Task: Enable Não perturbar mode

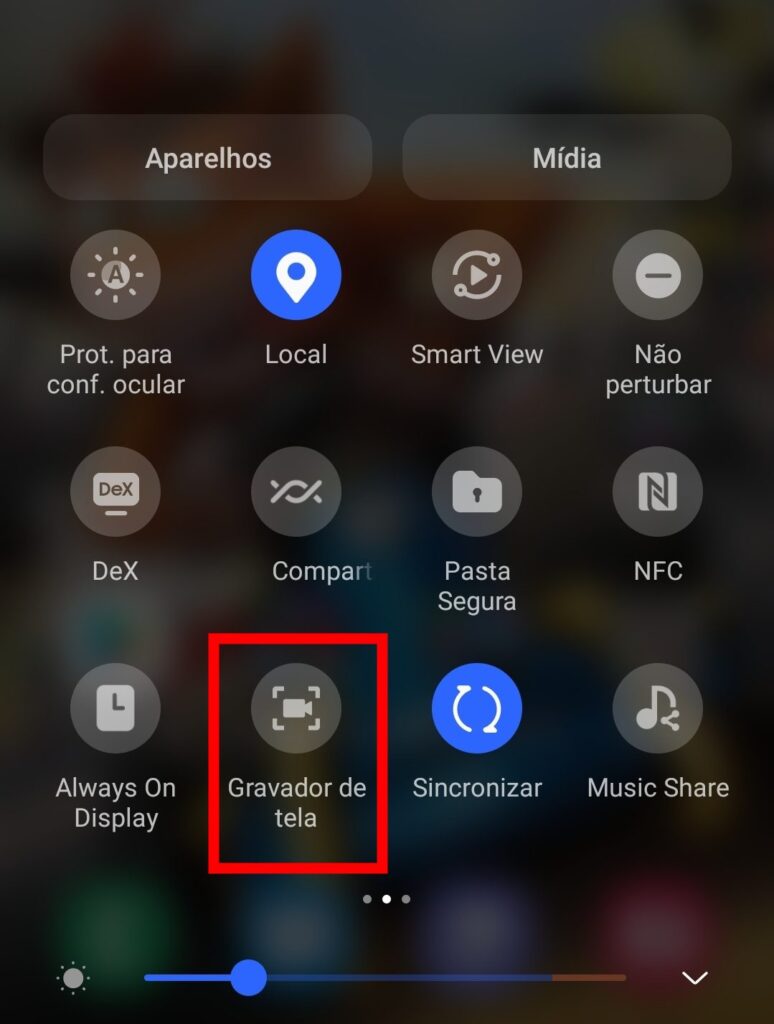Action: pyautogui.click(x=657, y=275)
